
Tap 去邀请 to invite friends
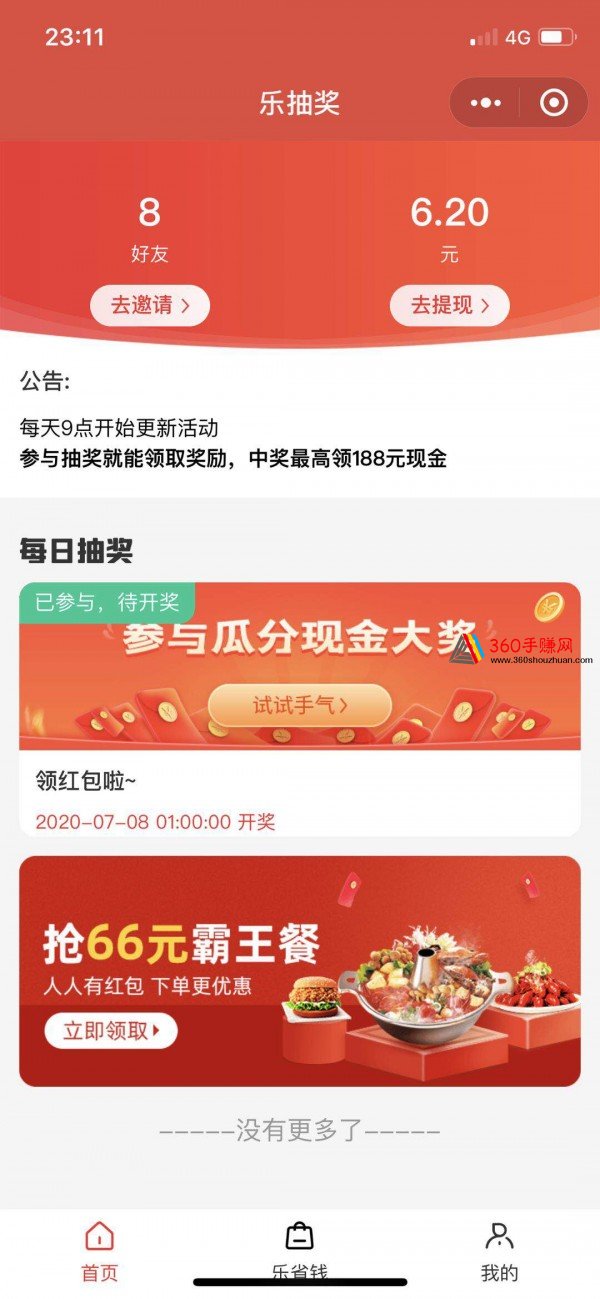coord(150,305)
